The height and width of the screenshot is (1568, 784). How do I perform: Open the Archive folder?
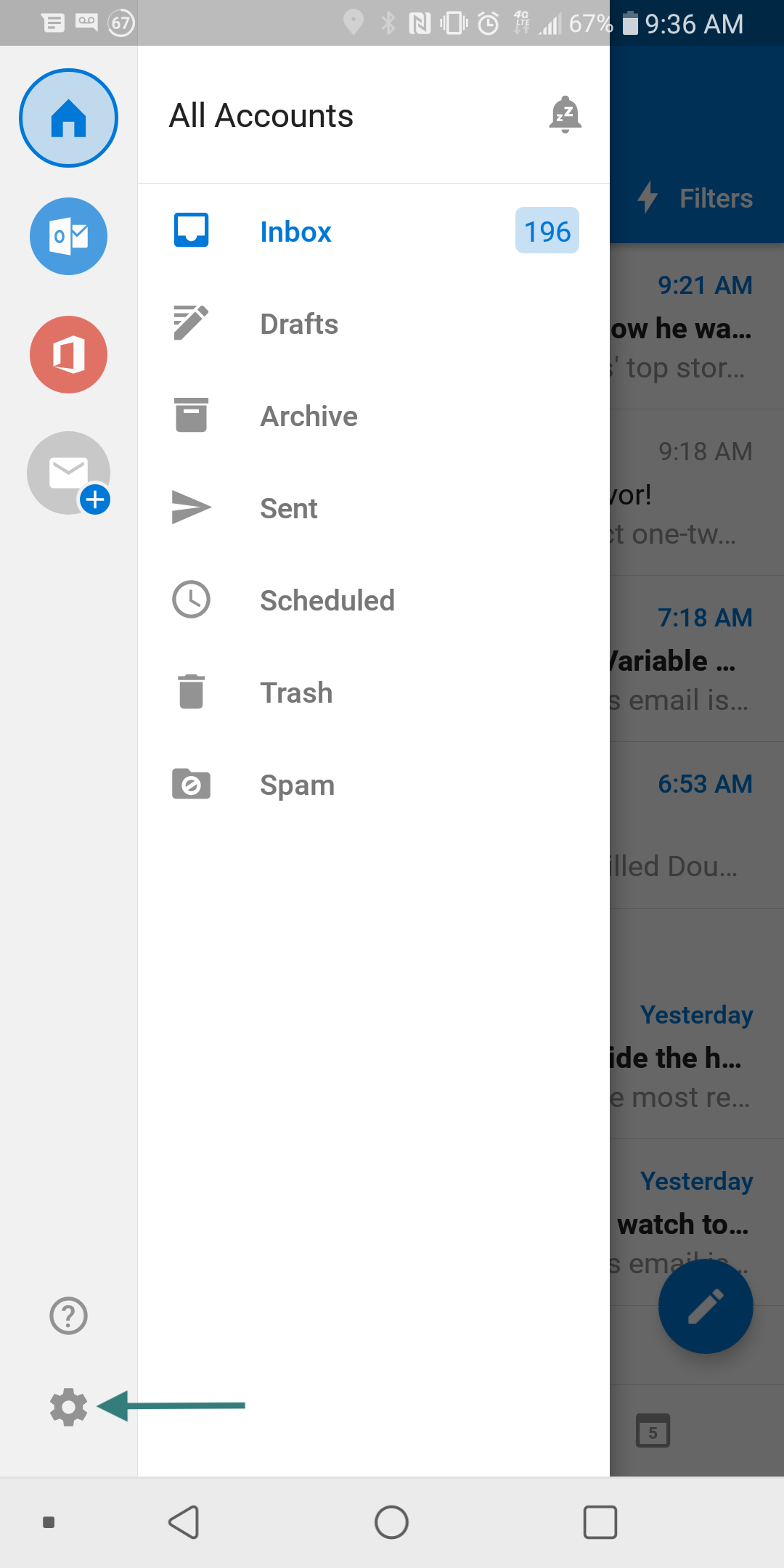[308, 416]
